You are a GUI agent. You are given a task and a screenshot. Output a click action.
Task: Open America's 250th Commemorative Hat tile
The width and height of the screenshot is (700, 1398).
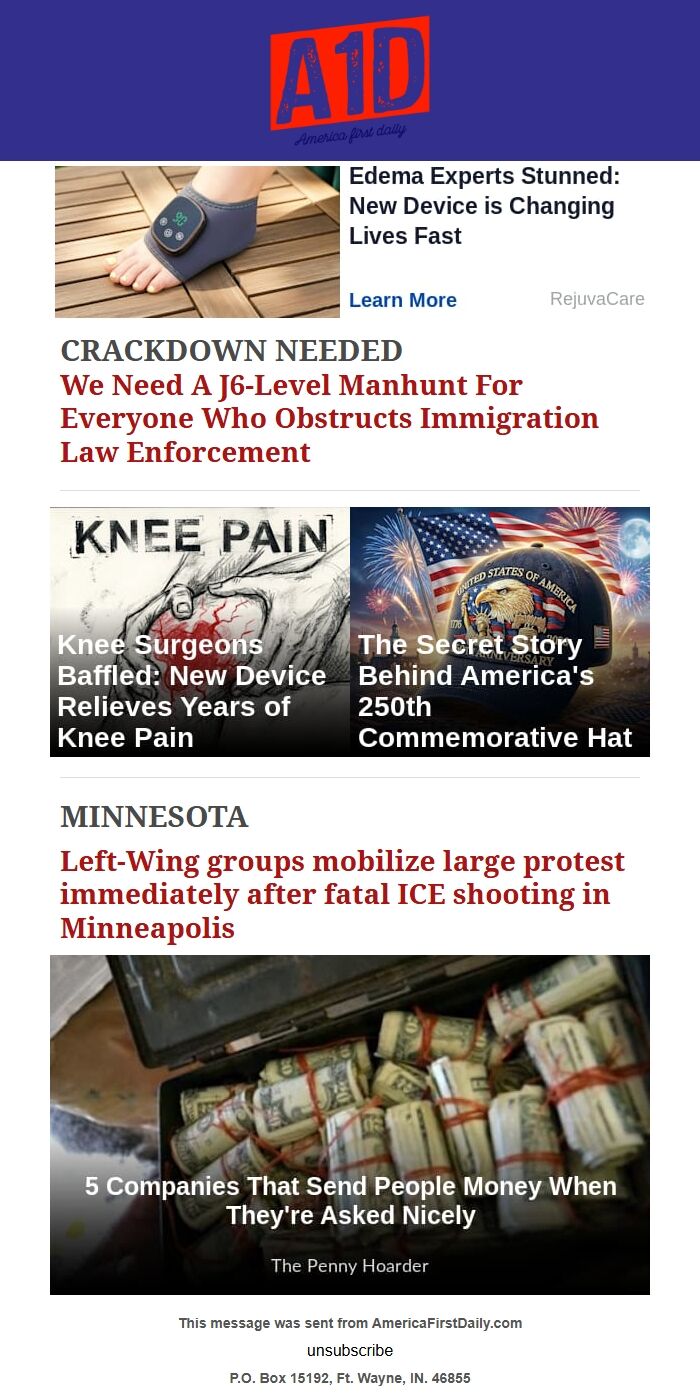pyautogui.click(x=500, y=632)
